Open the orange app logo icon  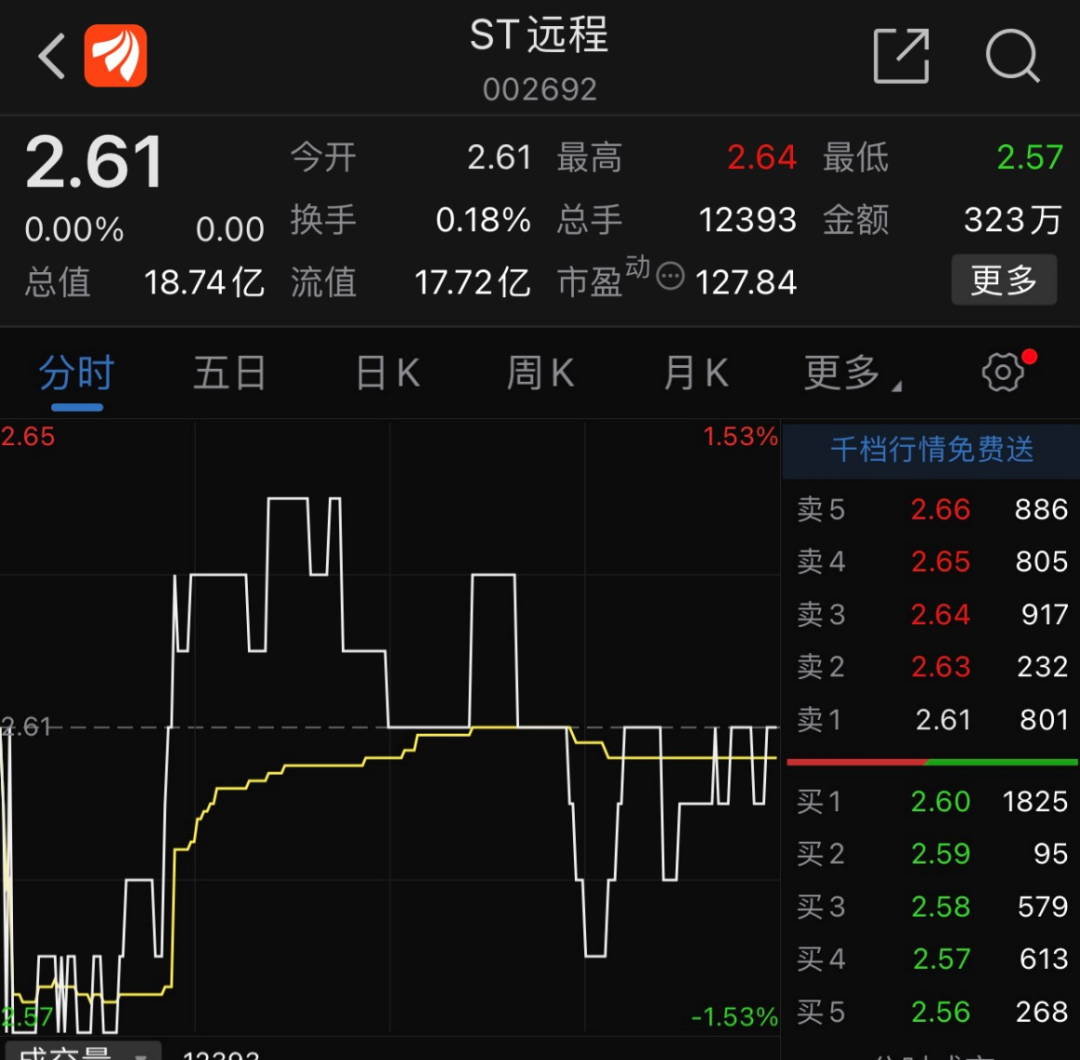coord(115,56)
